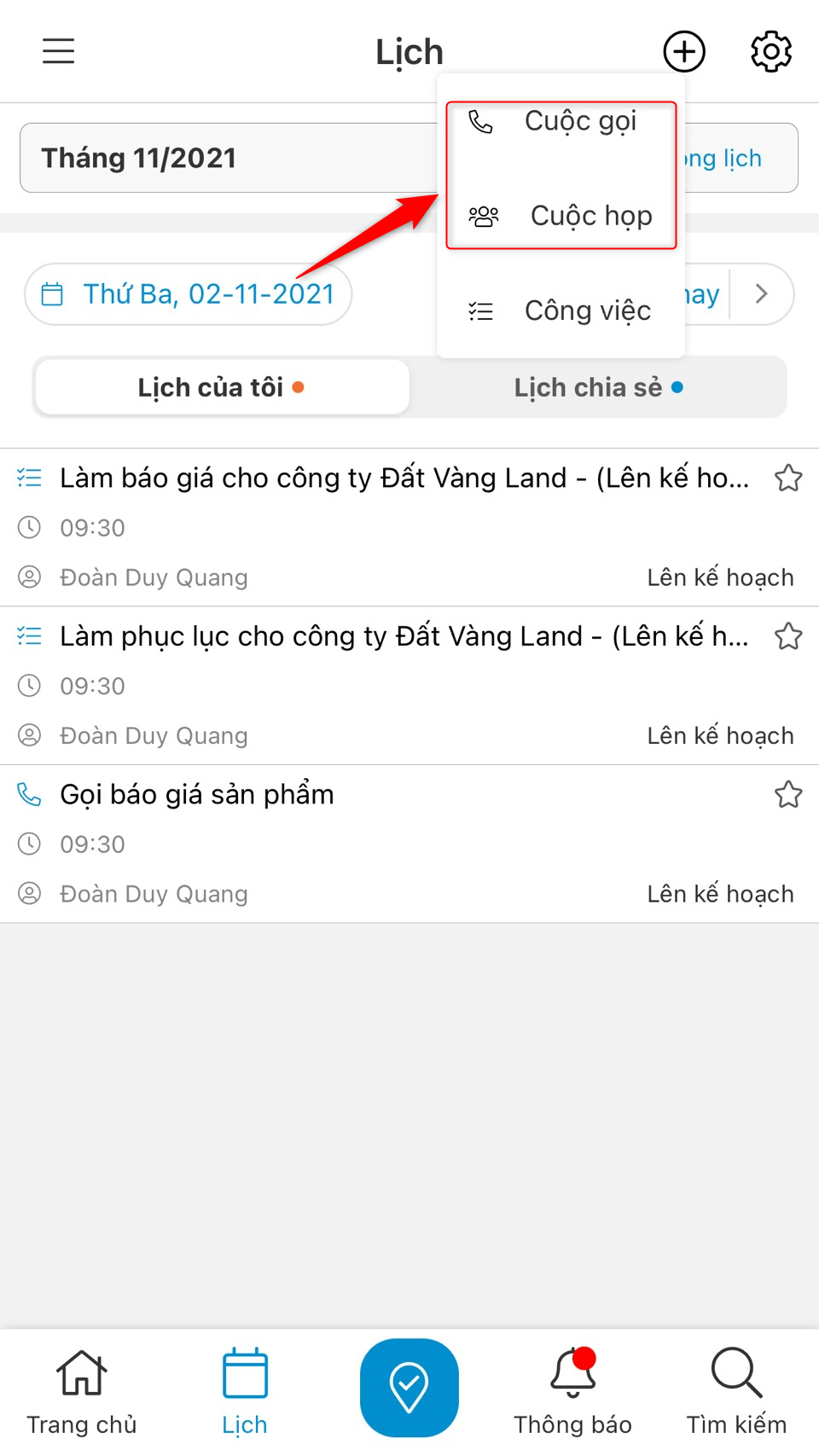Open the Gọi báo giá sản phẩm call
819x1456 pixels.
(x=197, y=795)
